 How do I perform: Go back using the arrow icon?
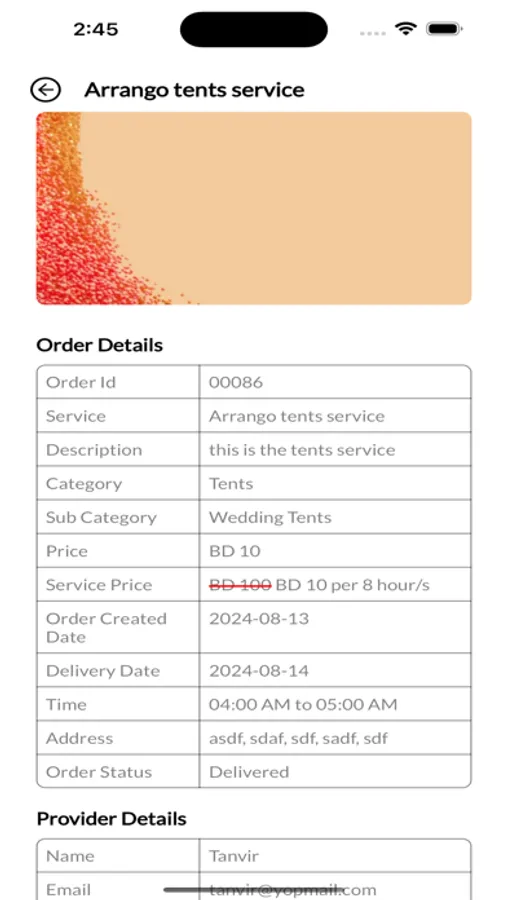(45, 90)
